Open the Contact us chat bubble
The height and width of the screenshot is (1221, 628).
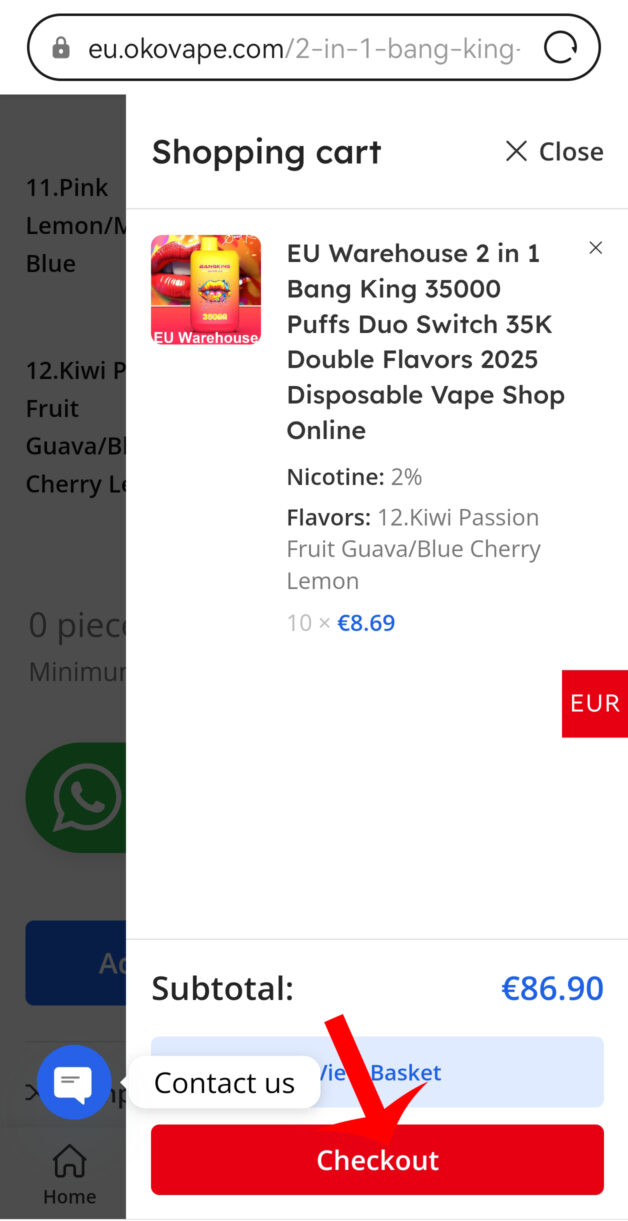click(74, 1082)
